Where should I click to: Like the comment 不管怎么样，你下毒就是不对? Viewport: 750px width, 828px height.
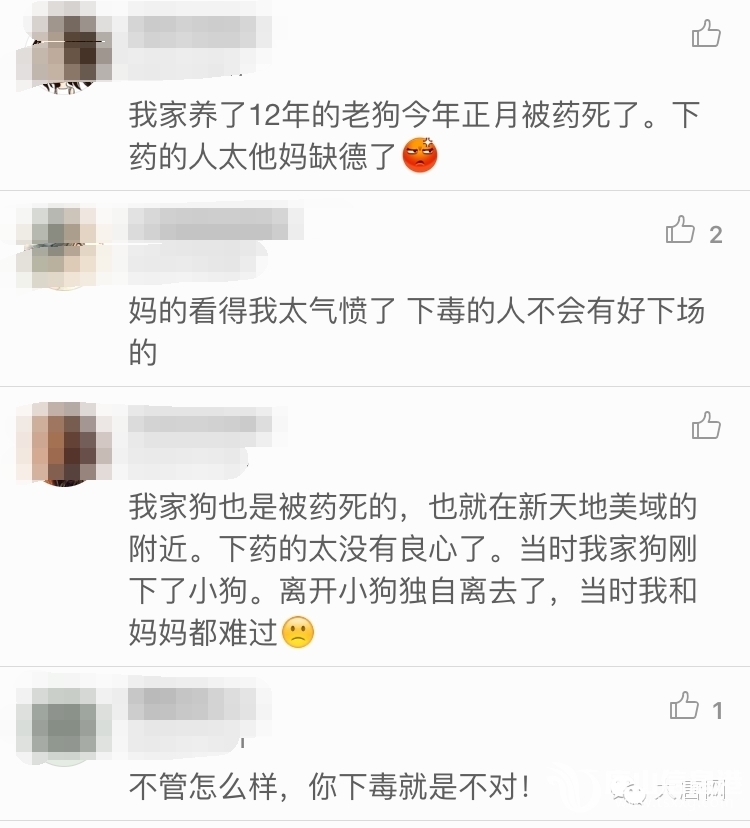pos(685,707)
